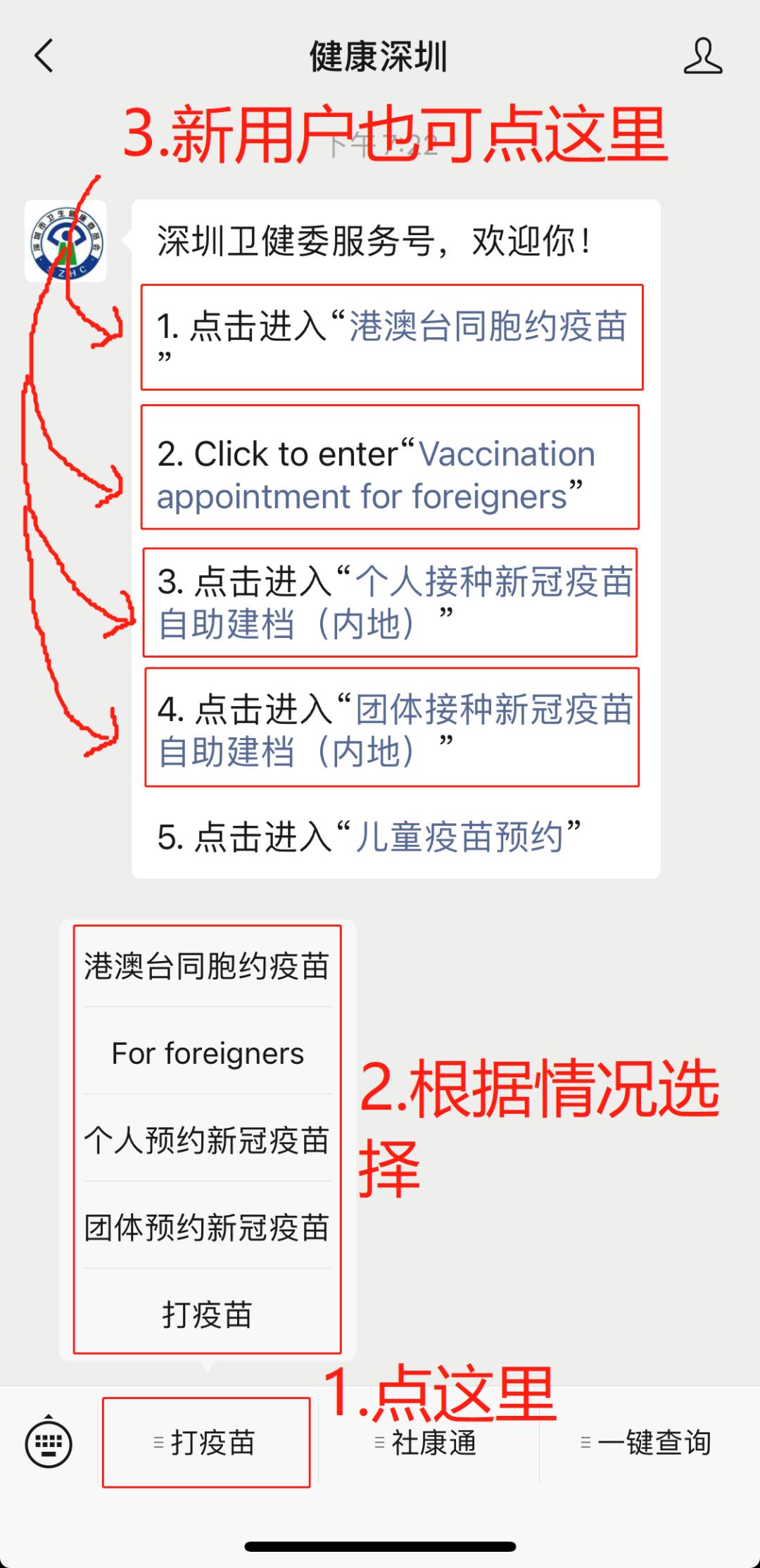Open the 社康通 bottom menu
This screenshot has width=760, height=1568.
[x=426, y=1443]
